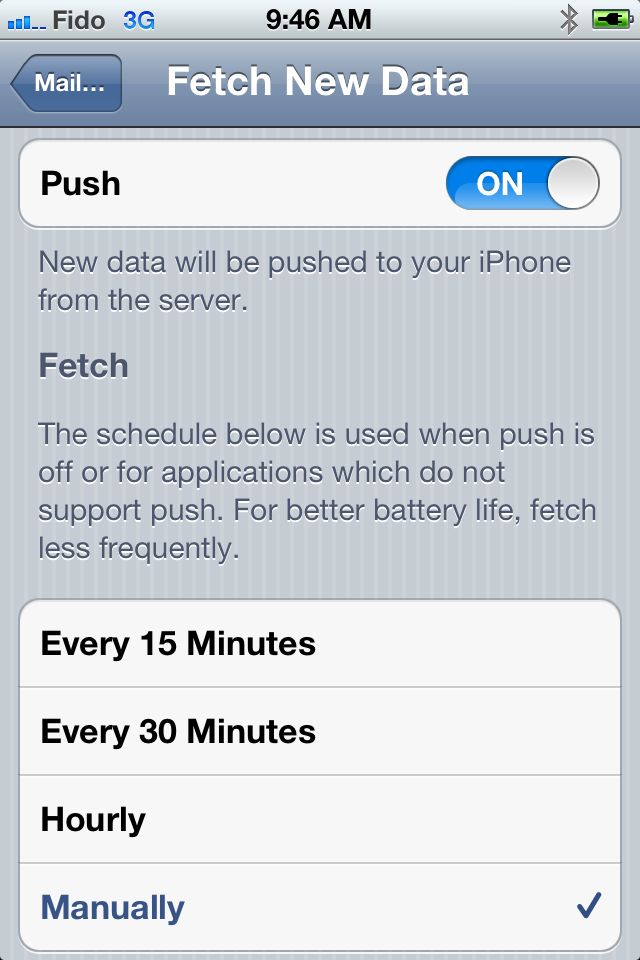Set fetch schedule to Hourly
This screenshot has height=960, width=640.
[x=320, y=820]
